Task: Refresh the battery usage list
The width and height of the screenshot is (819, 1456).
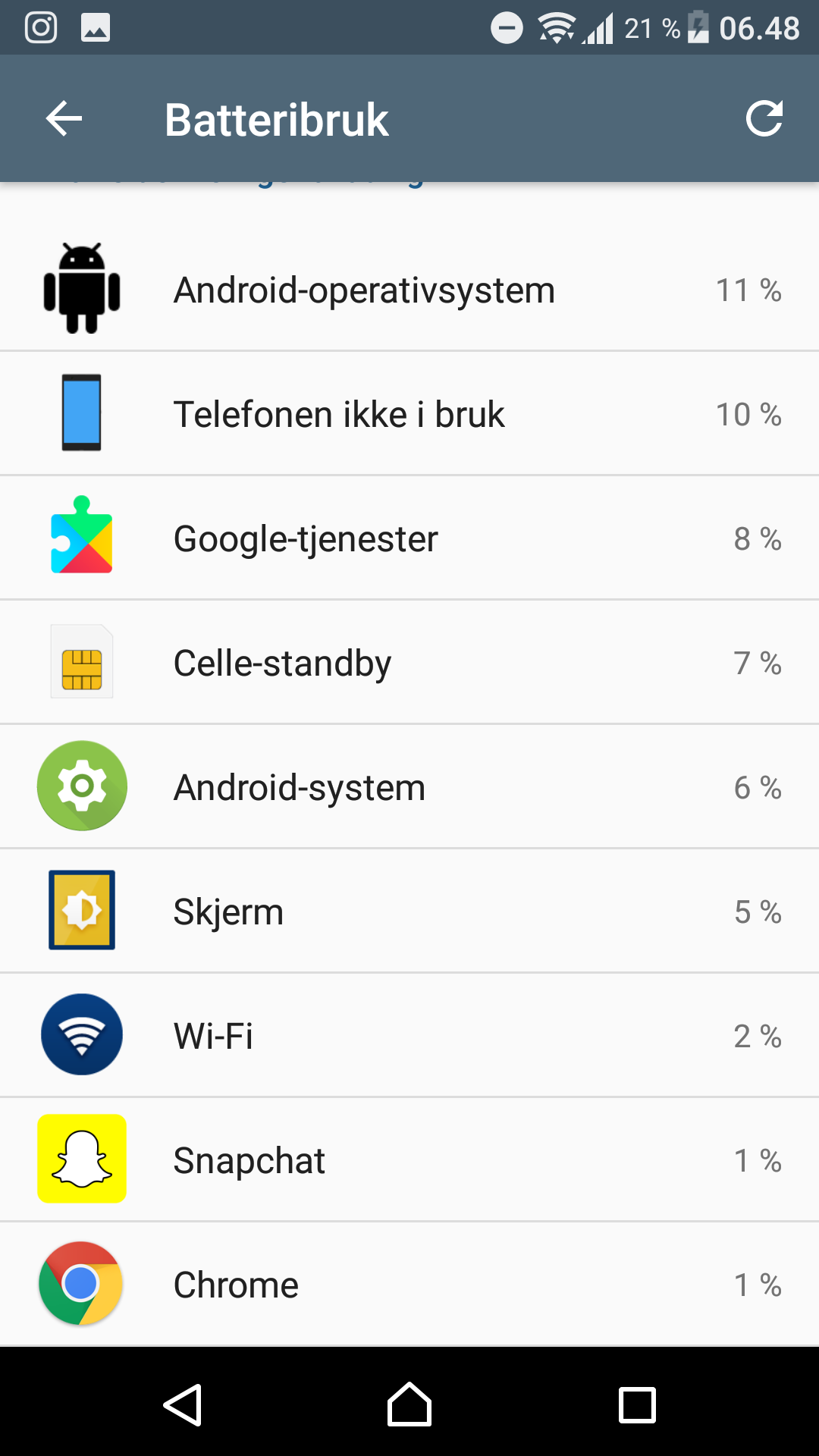Action: click(x=764, y=119)
